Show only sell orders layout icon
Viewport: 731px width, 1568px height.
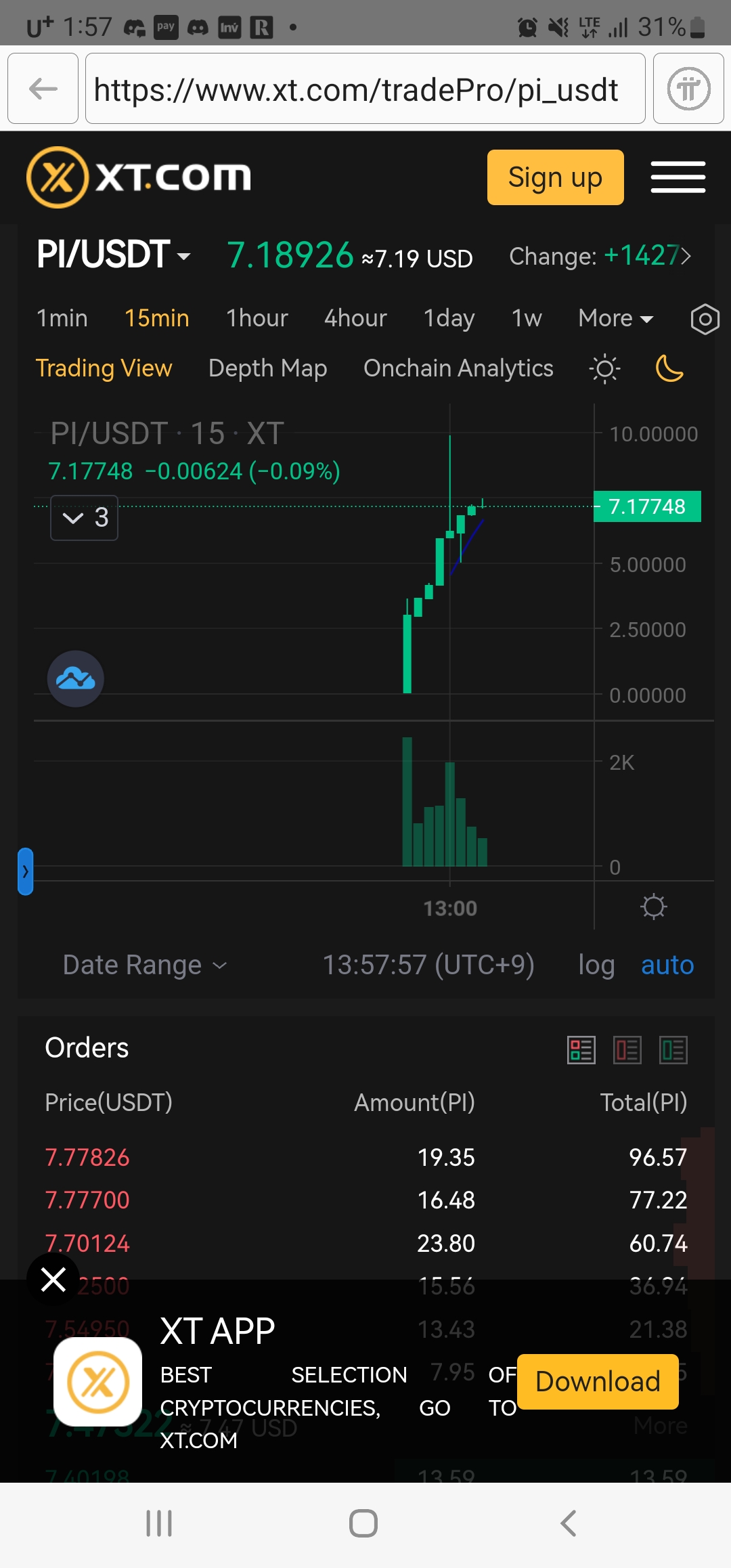point(627,1050)
